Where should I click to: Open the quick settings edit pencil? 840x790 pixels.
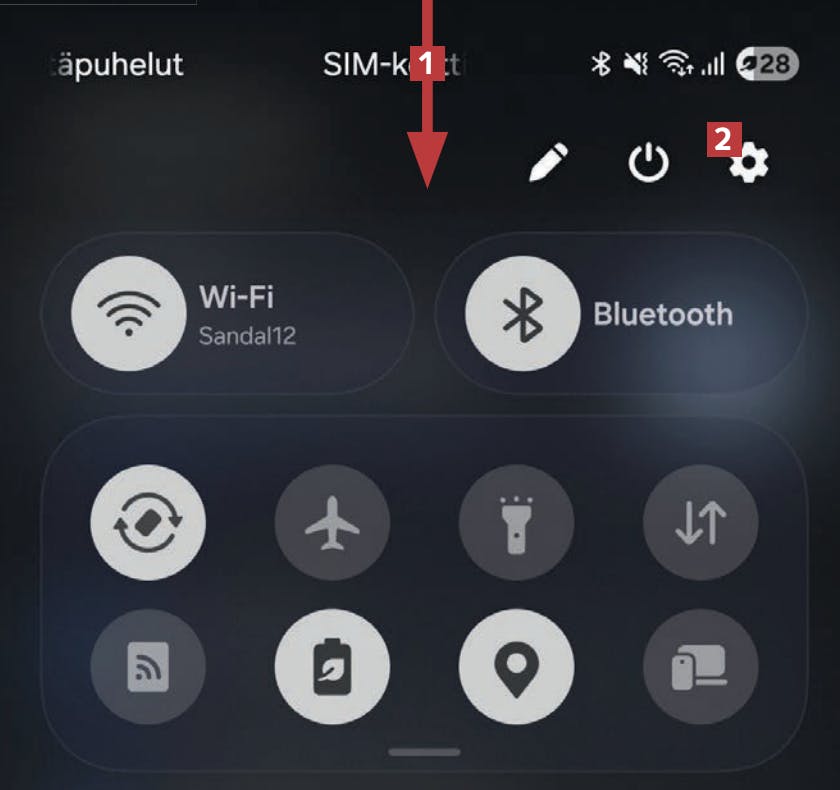coord(549,162)
